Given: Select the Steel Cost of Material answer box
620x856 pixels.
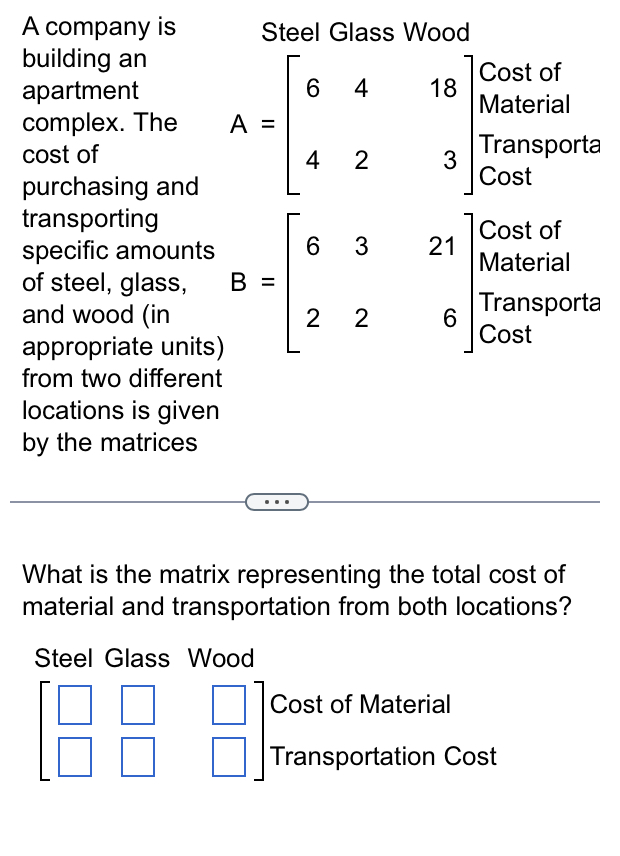Looking at the screenshot, I should [x=75, y=705].
